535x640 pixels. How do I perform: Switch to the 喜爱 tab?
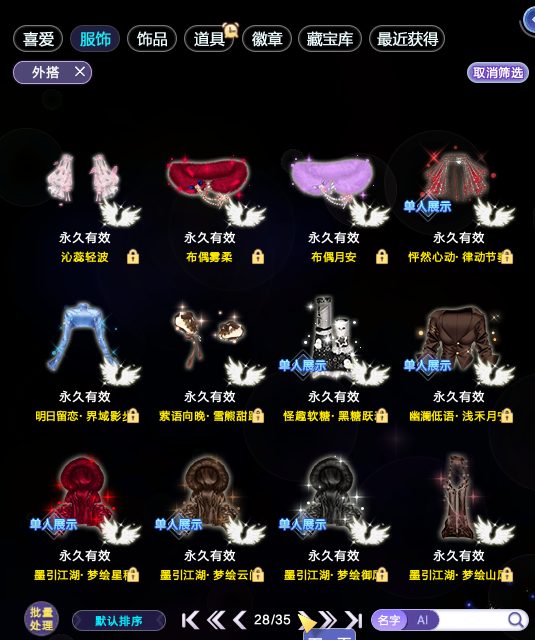pyautogui.click(x=38, y=39)
